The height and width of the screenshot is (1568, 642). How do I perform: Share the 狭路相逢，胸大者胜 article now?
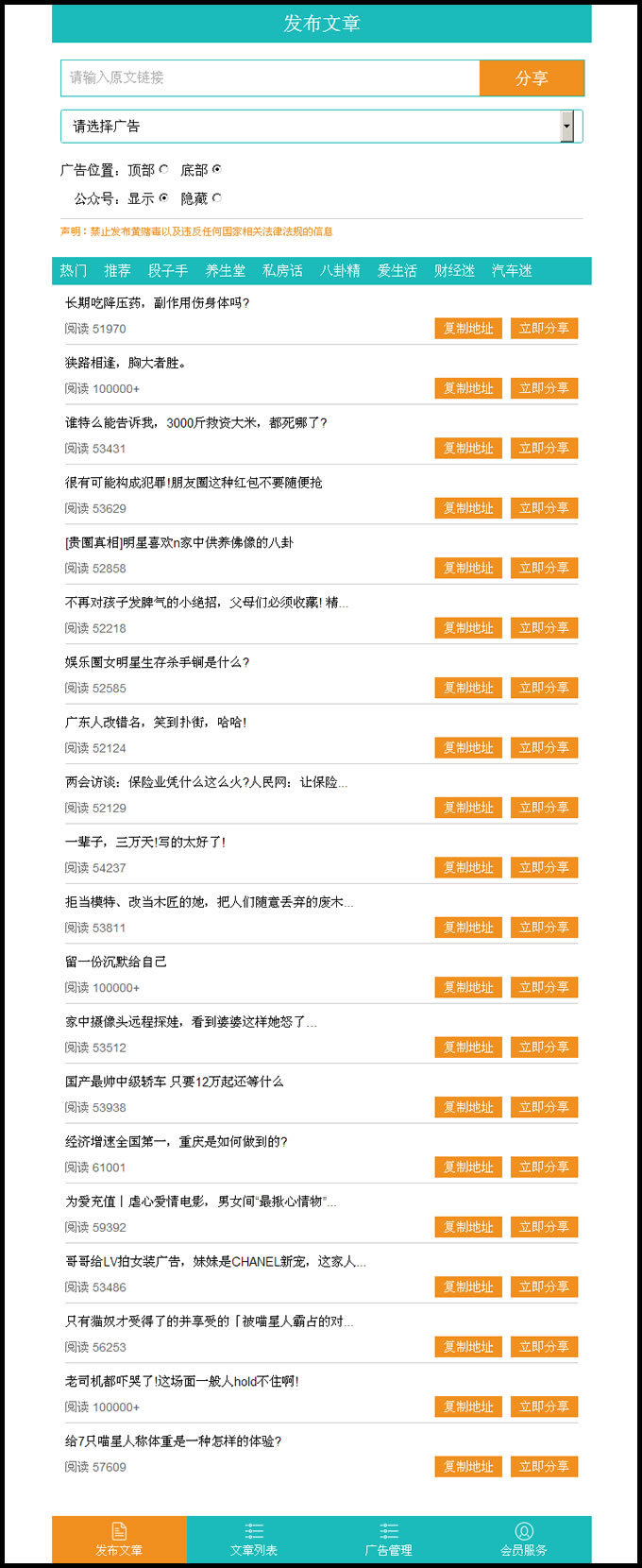click(544, 388)
